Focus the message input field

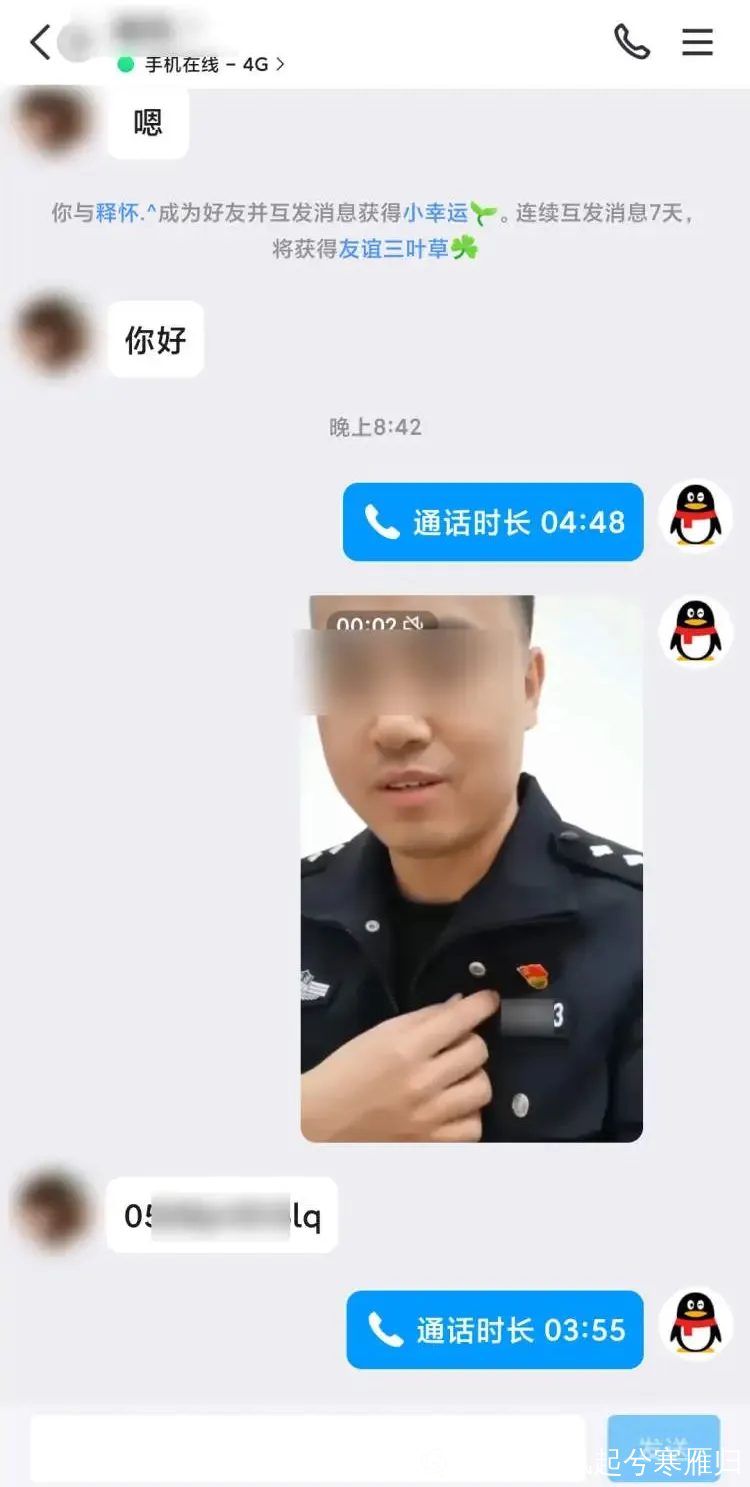coord(307,1447)
